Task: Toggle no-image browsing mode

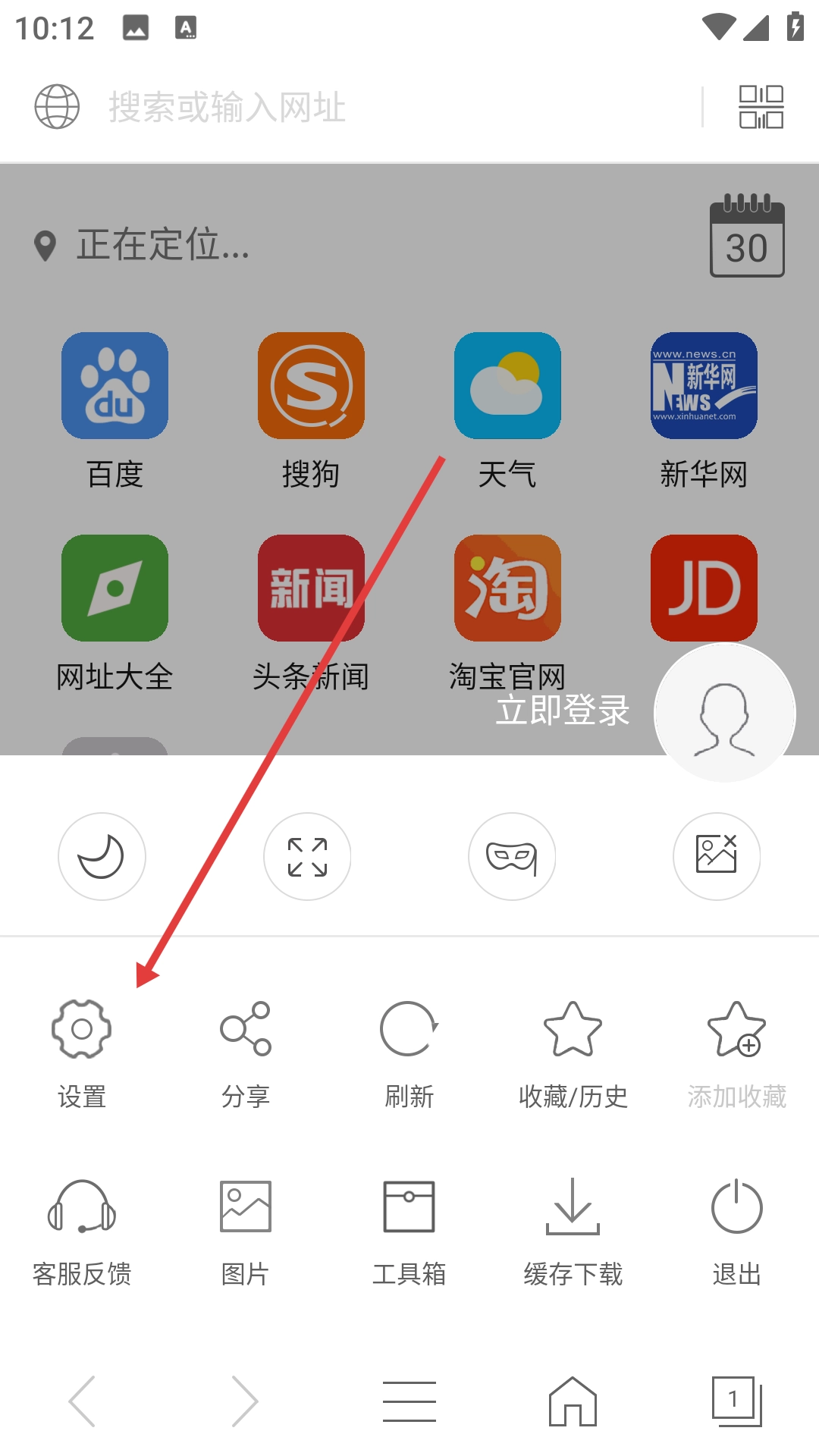Action: (x=717, y=856)
